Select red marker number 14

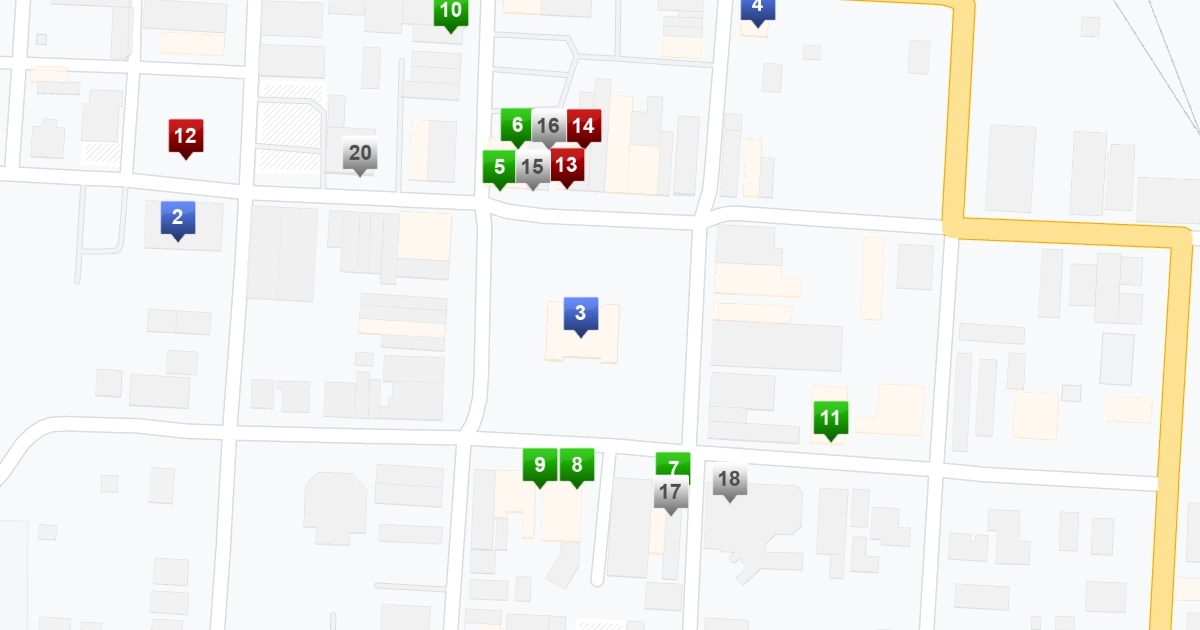point(585,126)
